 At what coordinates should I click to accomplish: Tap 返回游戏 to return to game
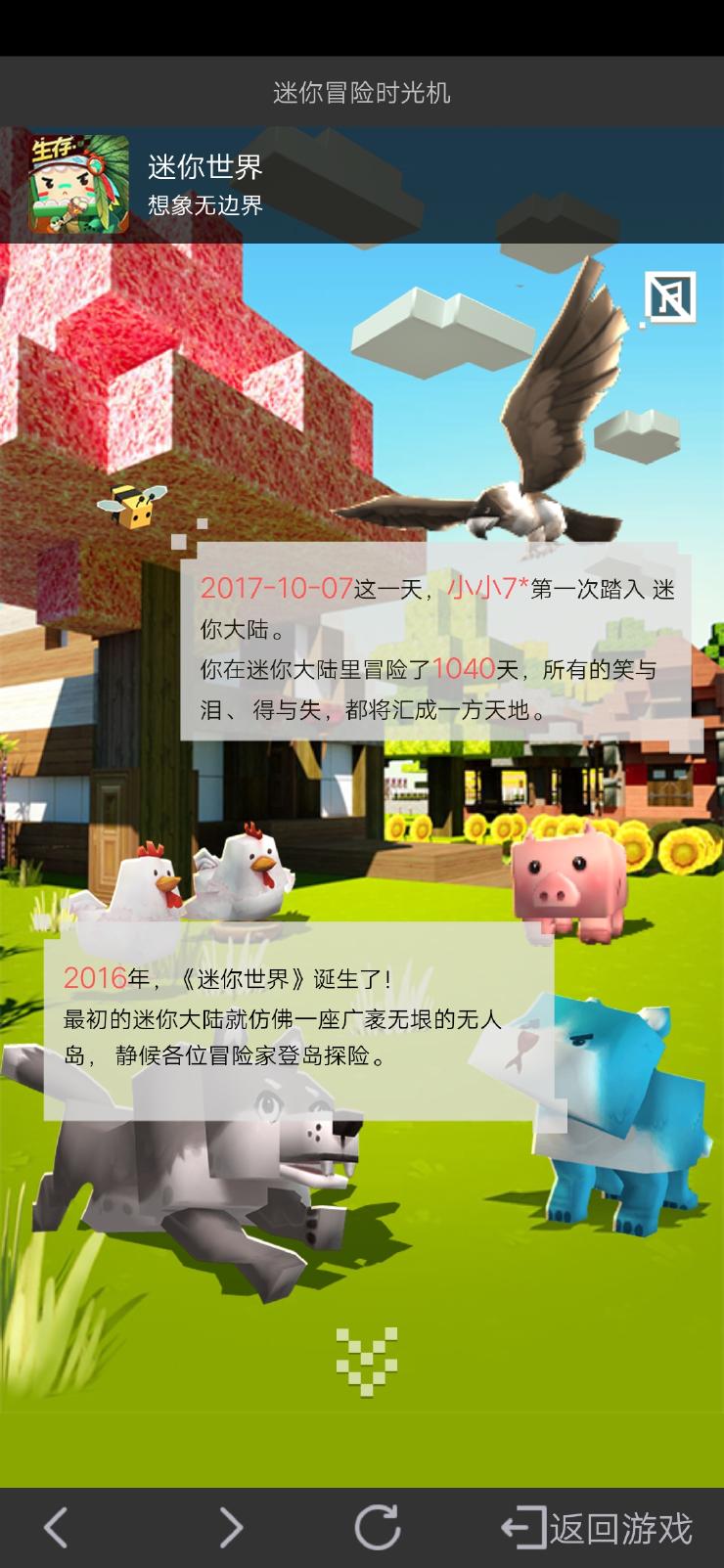597,1528
